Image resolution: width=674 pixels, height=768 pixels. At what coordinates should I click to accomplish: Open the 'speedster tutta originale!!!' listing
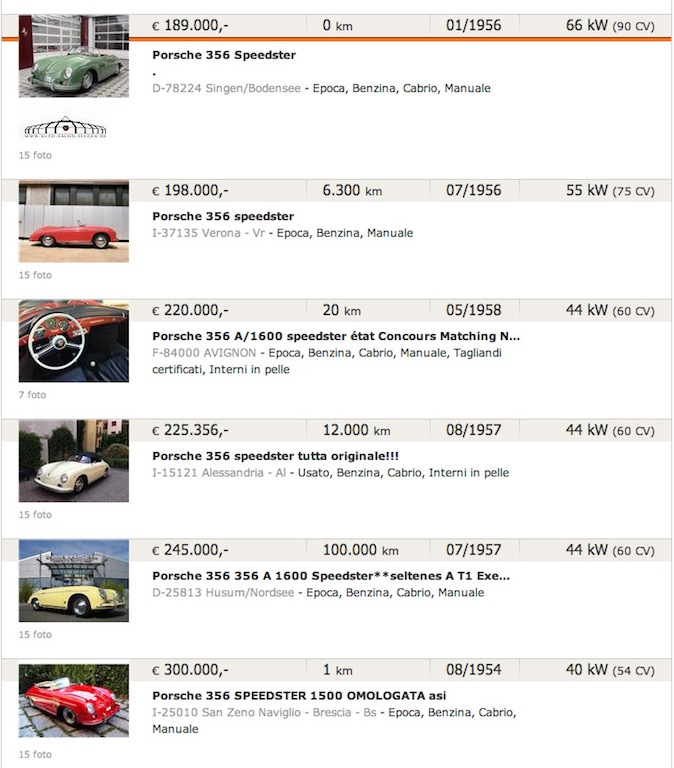point(275,456)
